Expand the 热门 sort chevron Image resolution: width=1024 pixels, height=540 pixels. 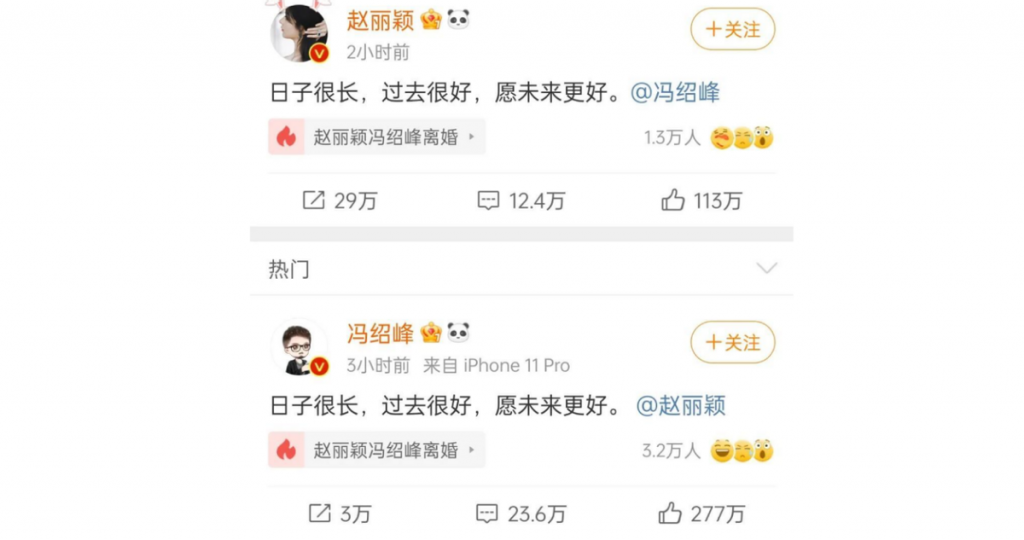[x=767, y=269]
